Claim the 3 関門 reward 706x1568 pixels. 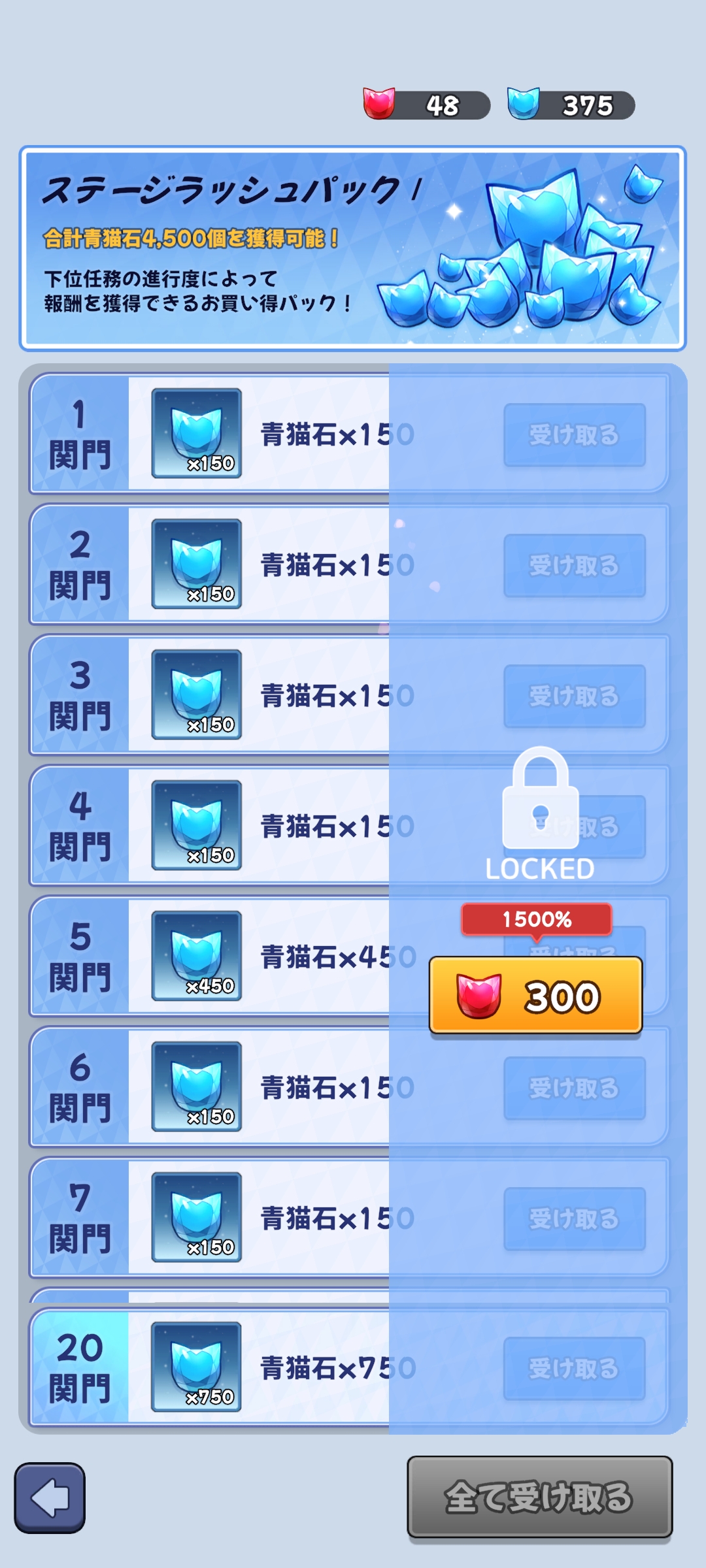point(574,696)
